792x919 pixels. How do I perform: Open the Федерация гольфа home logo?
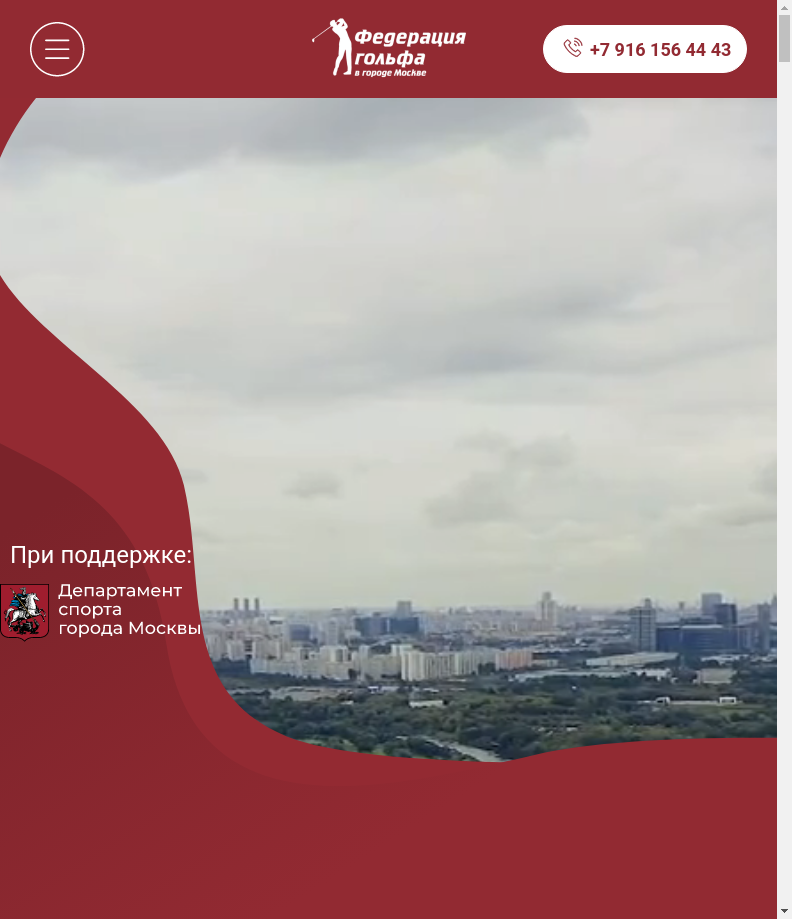389,48
